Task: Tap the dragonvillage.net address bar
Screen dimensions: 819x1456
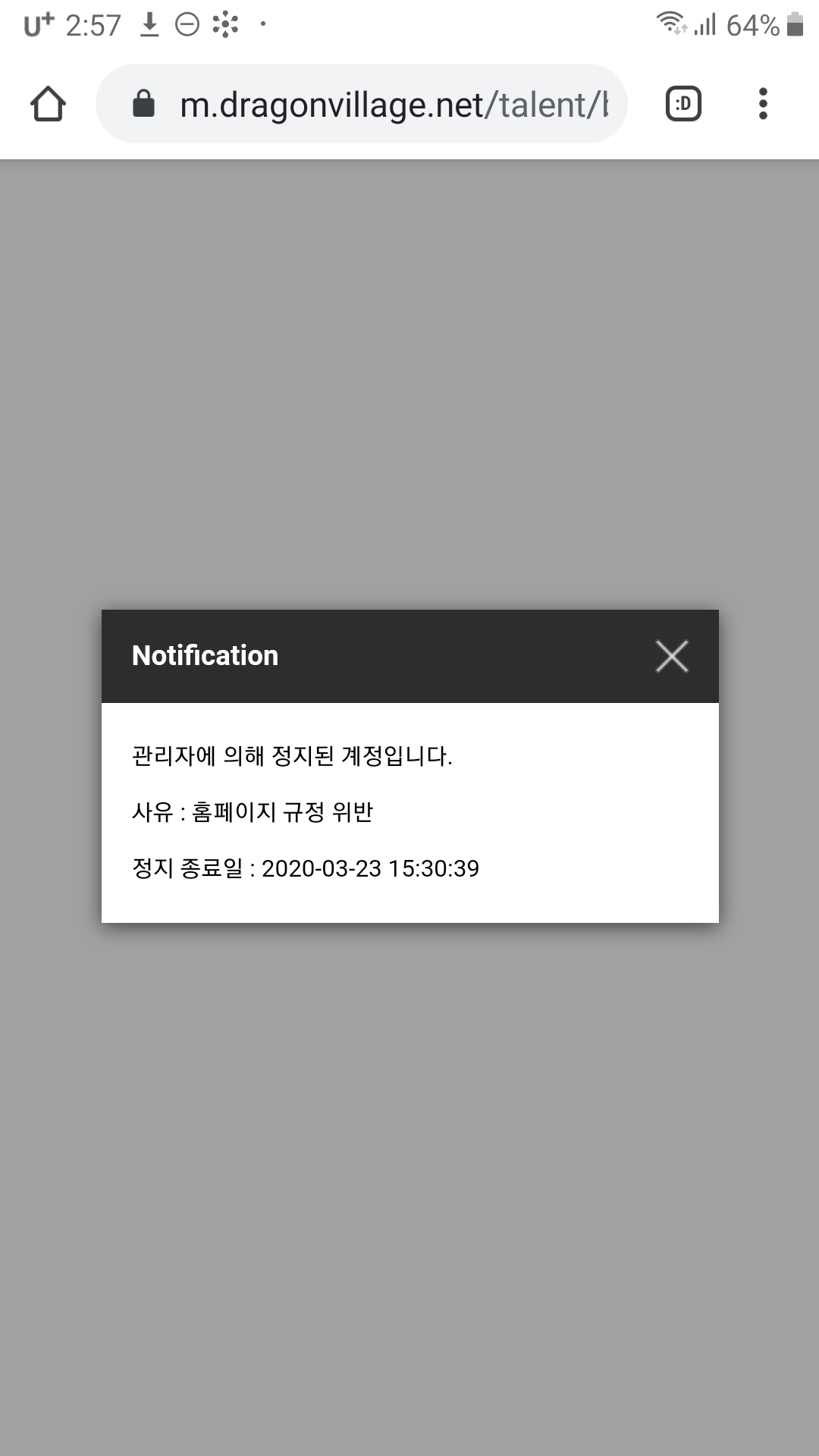Action: pos(362,104)
